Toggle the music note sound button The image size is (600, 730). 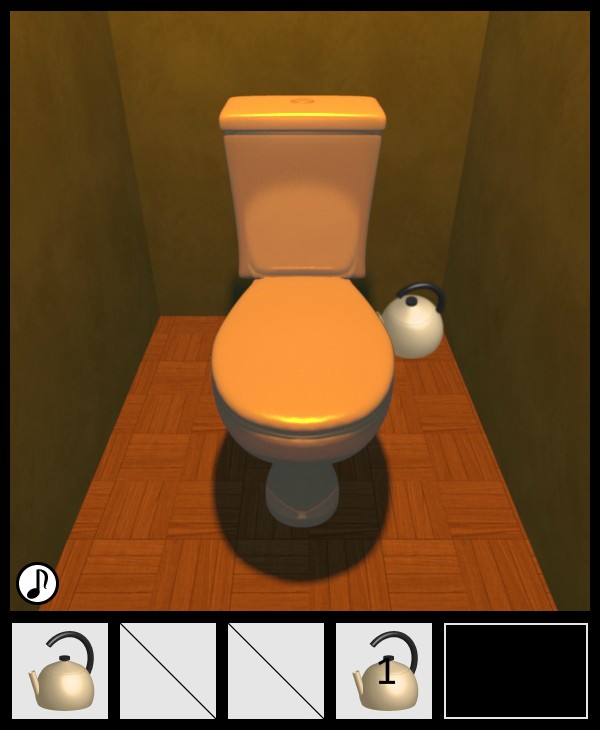(37, 583)
